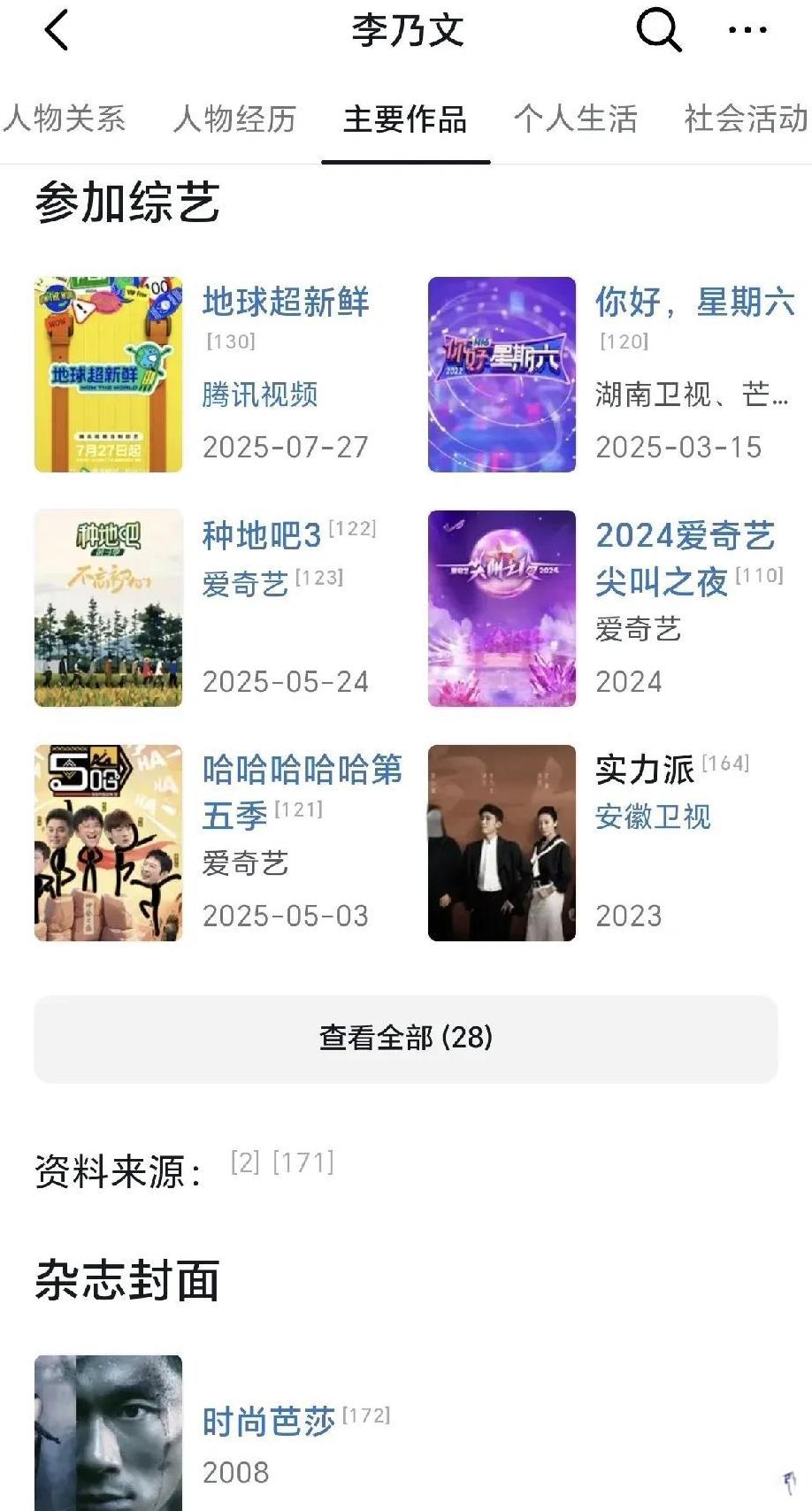Open the search magnifier icon
The width and height of the screenshot is (812, 1511).
(659, 31)
